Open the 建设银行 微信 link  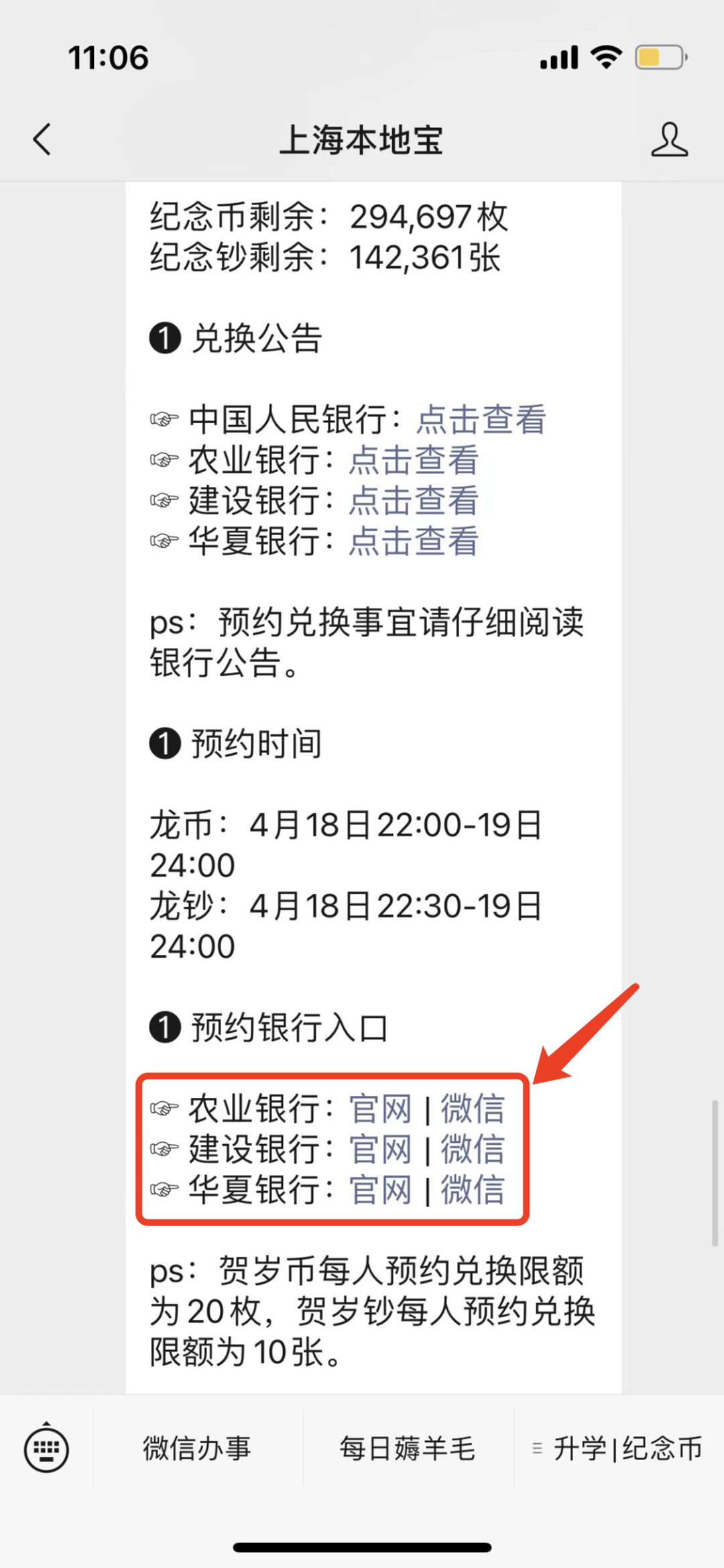[472, 1150]
